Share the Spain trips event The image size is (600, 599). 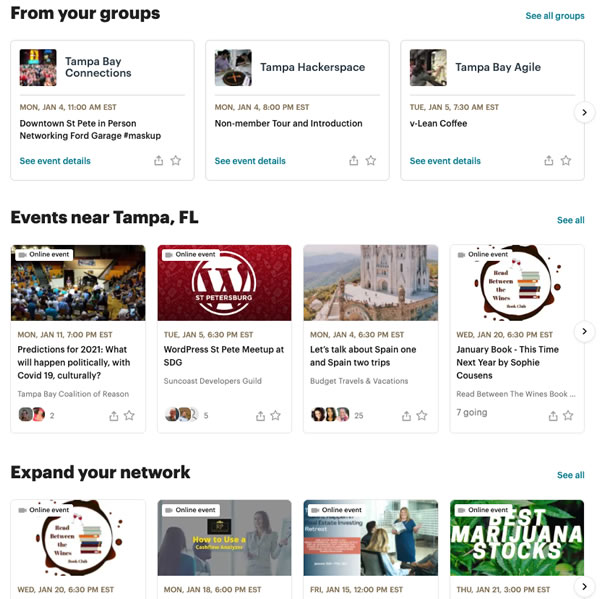tap(407, 415)
